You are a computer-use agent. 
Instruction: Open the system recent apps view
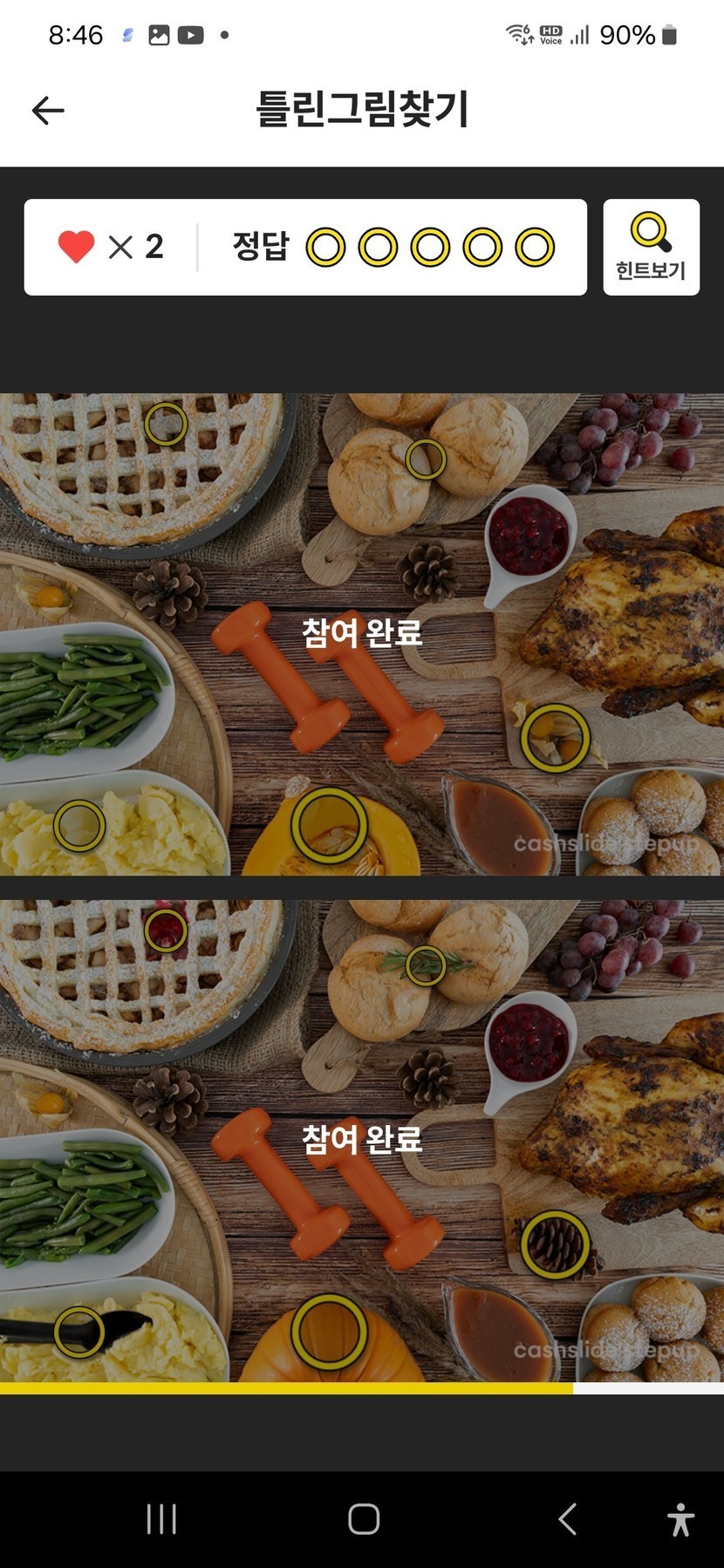coord(161,1518)
